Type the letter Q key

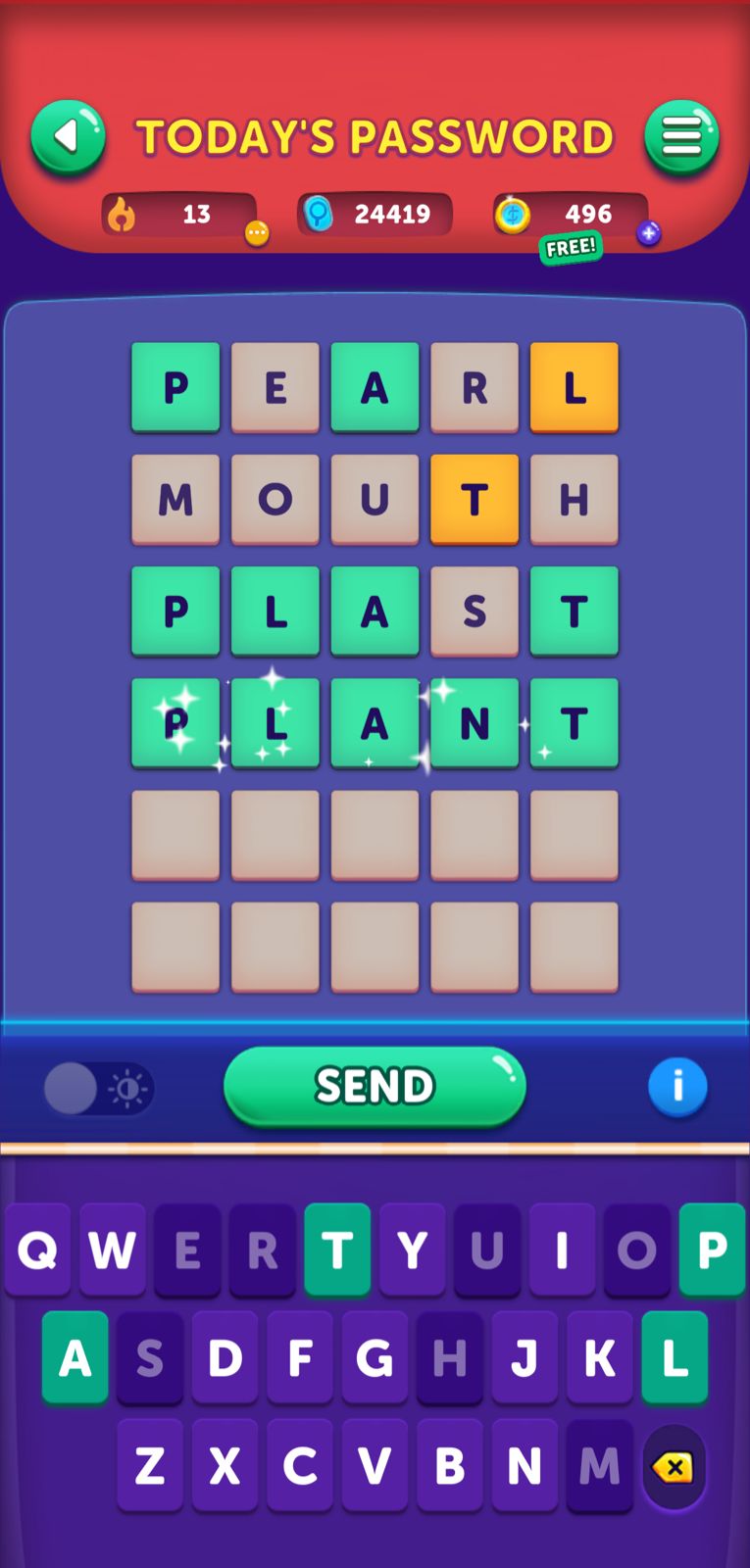pos(37,1250)
